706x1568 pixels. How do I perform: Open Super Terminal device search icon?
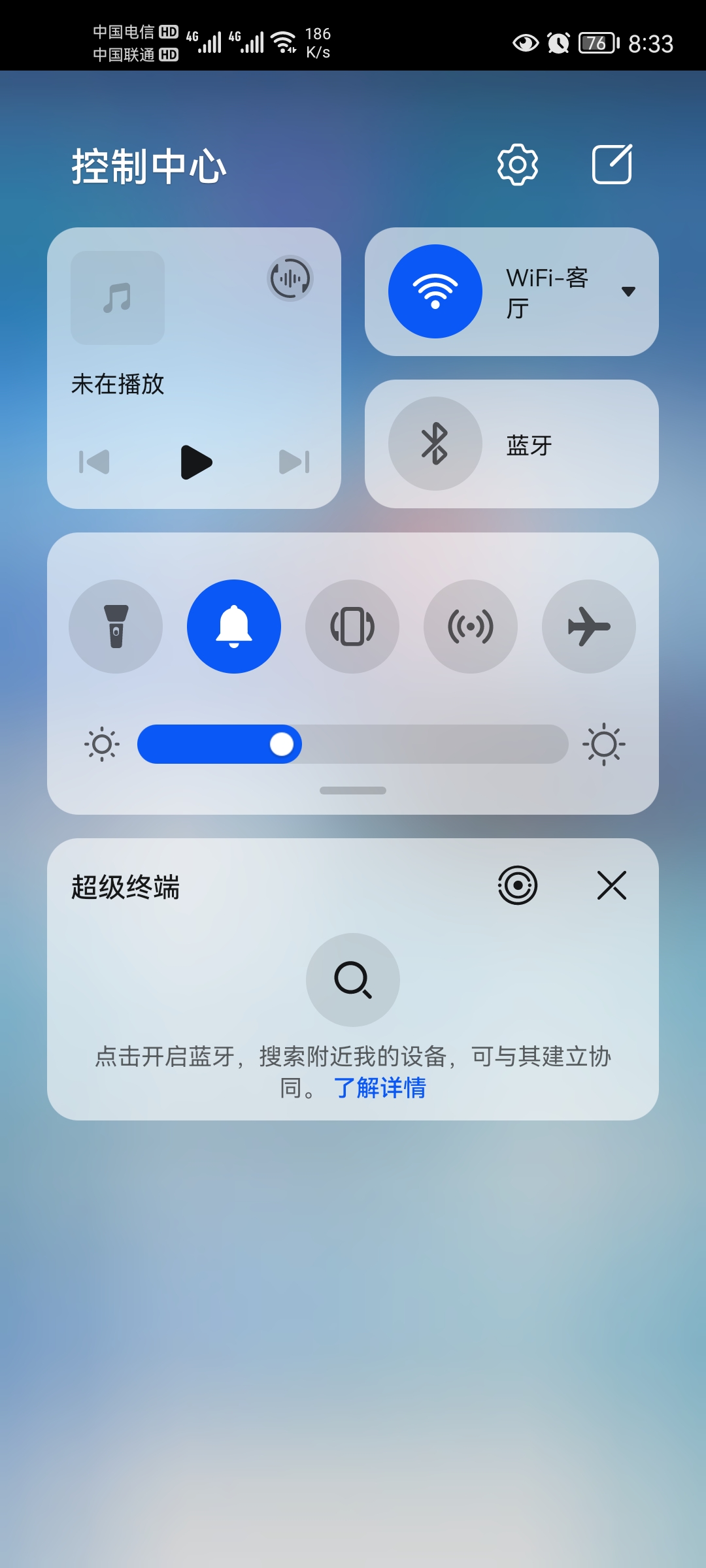pyautogui.click(x=352, y=981)
